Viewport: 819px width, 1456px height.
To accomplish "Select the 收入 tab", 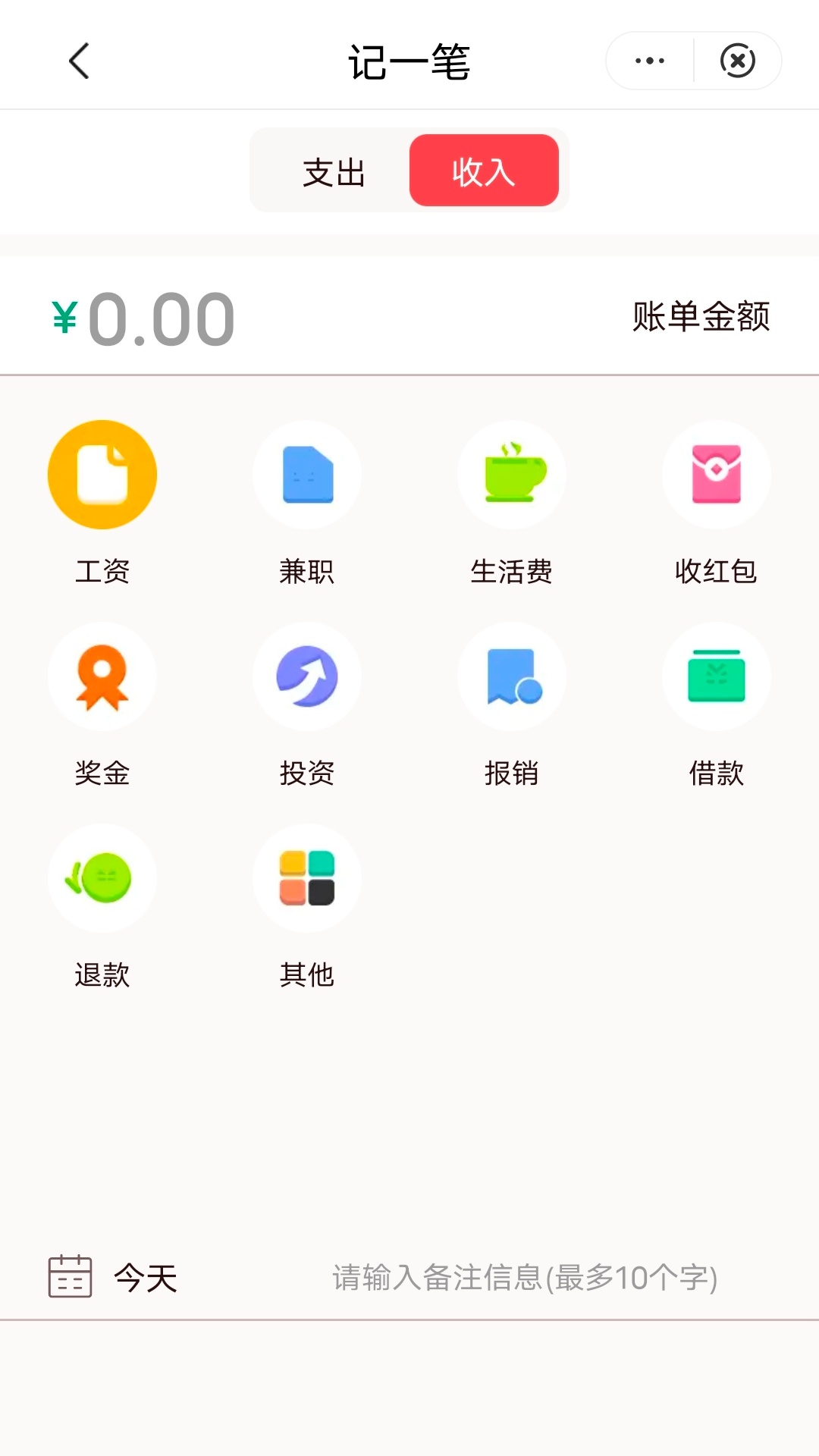I will click(x=484, y=171).
